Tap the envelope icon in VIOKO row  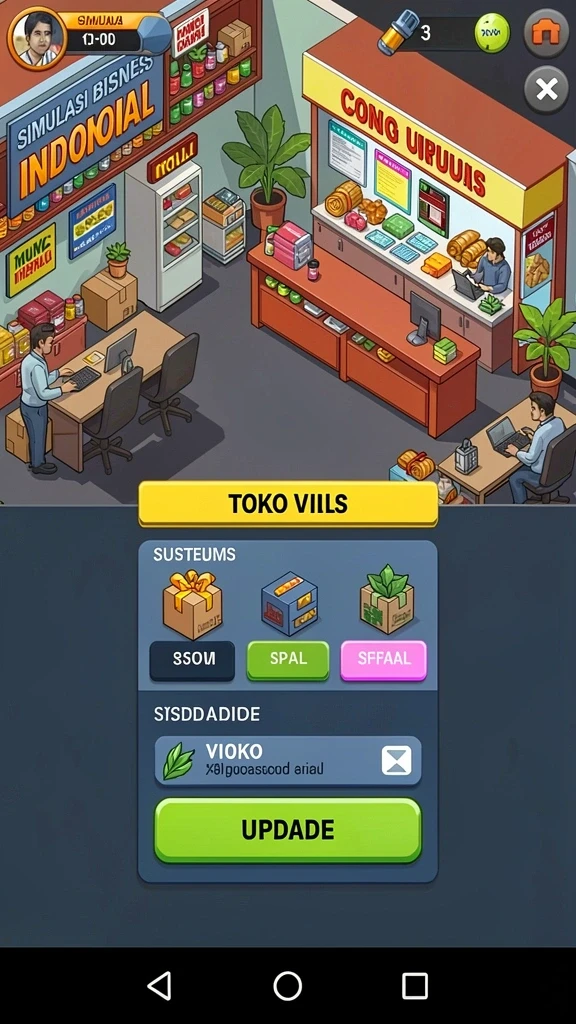pyautogui.click(x=396, y=760)
